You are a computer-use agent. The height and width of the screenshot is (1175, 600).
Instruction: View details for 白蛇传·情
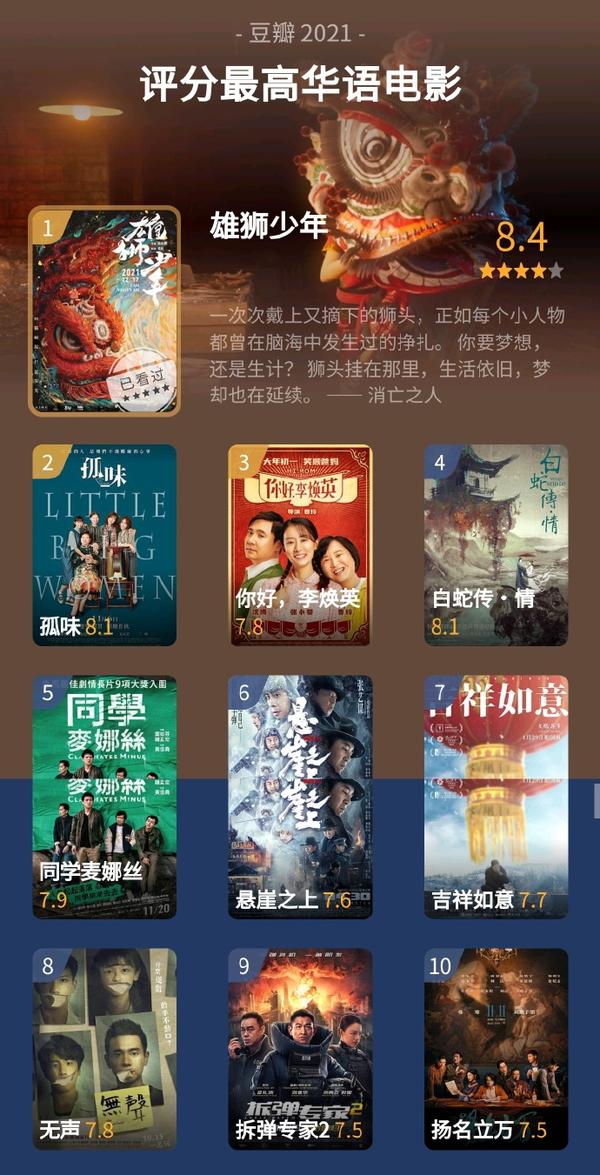pos(496,545)
